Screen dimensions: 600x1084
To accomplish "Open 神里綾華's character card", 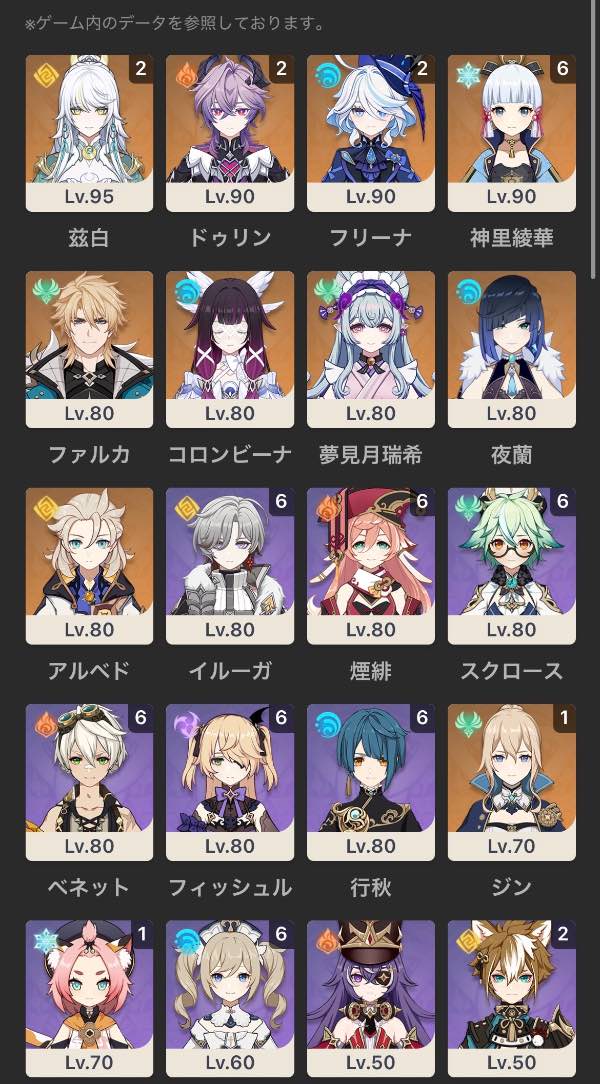I will 512,133.
